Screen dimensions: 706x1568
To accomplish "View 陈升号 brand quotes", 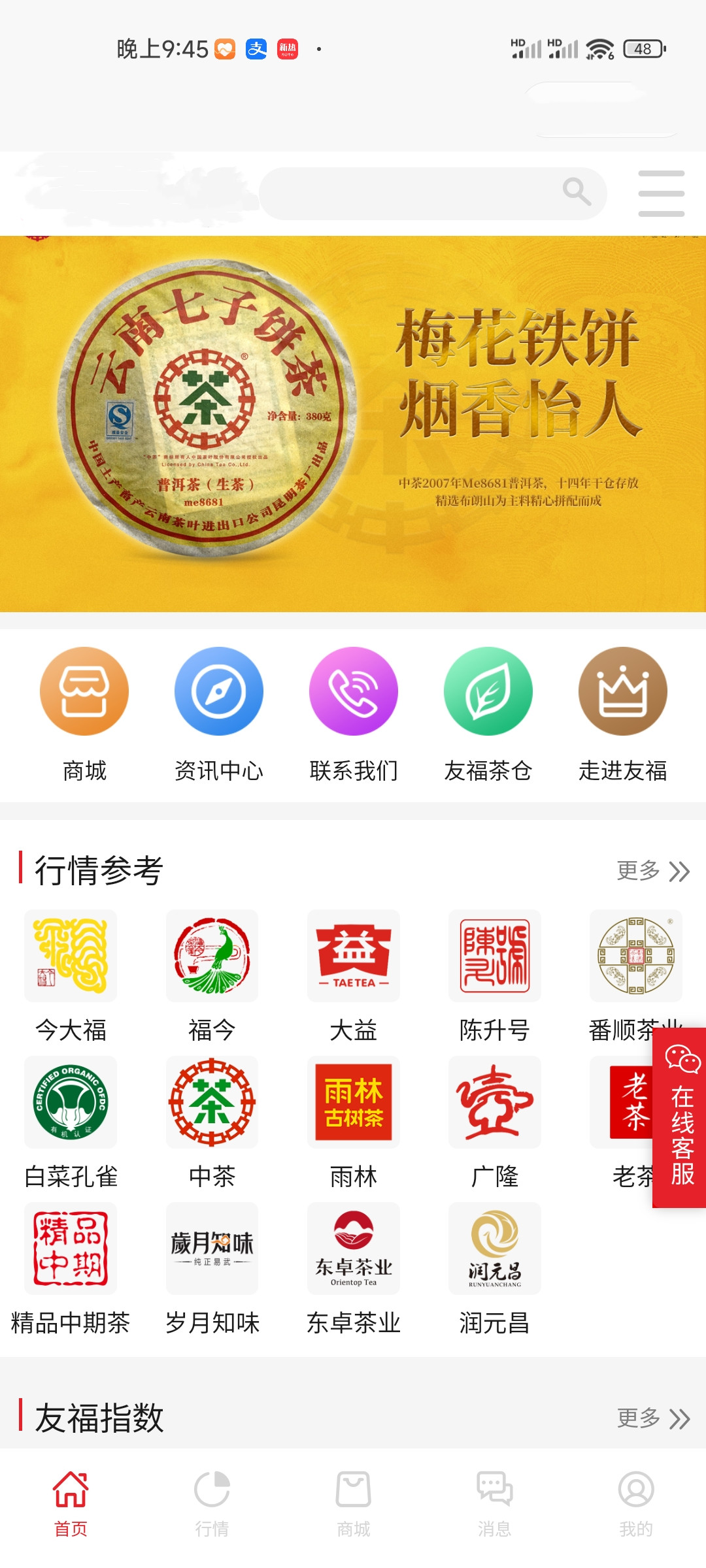I will click(x=495, y=975).
